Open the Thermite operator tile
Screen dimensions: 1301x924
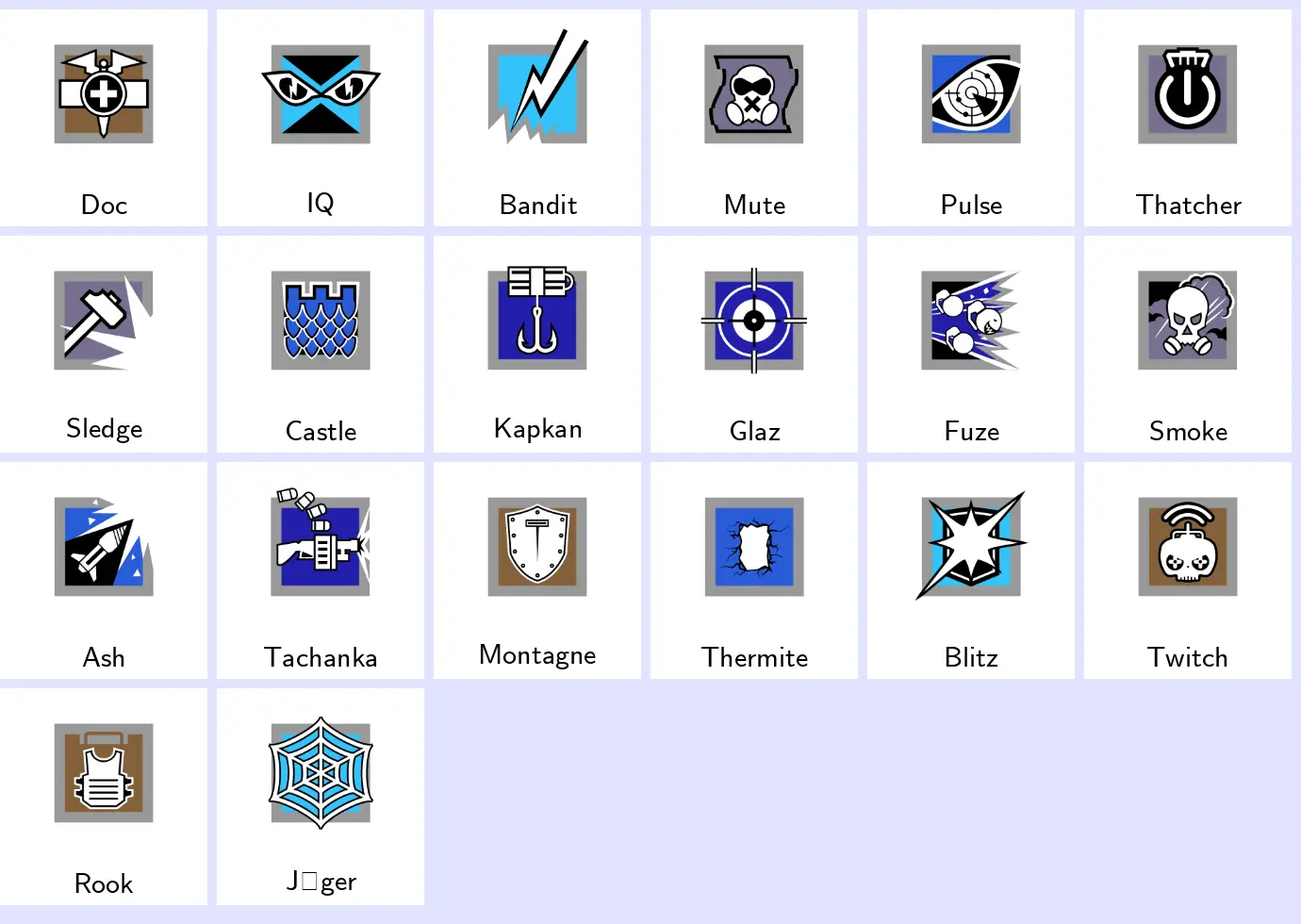[754, 570]
